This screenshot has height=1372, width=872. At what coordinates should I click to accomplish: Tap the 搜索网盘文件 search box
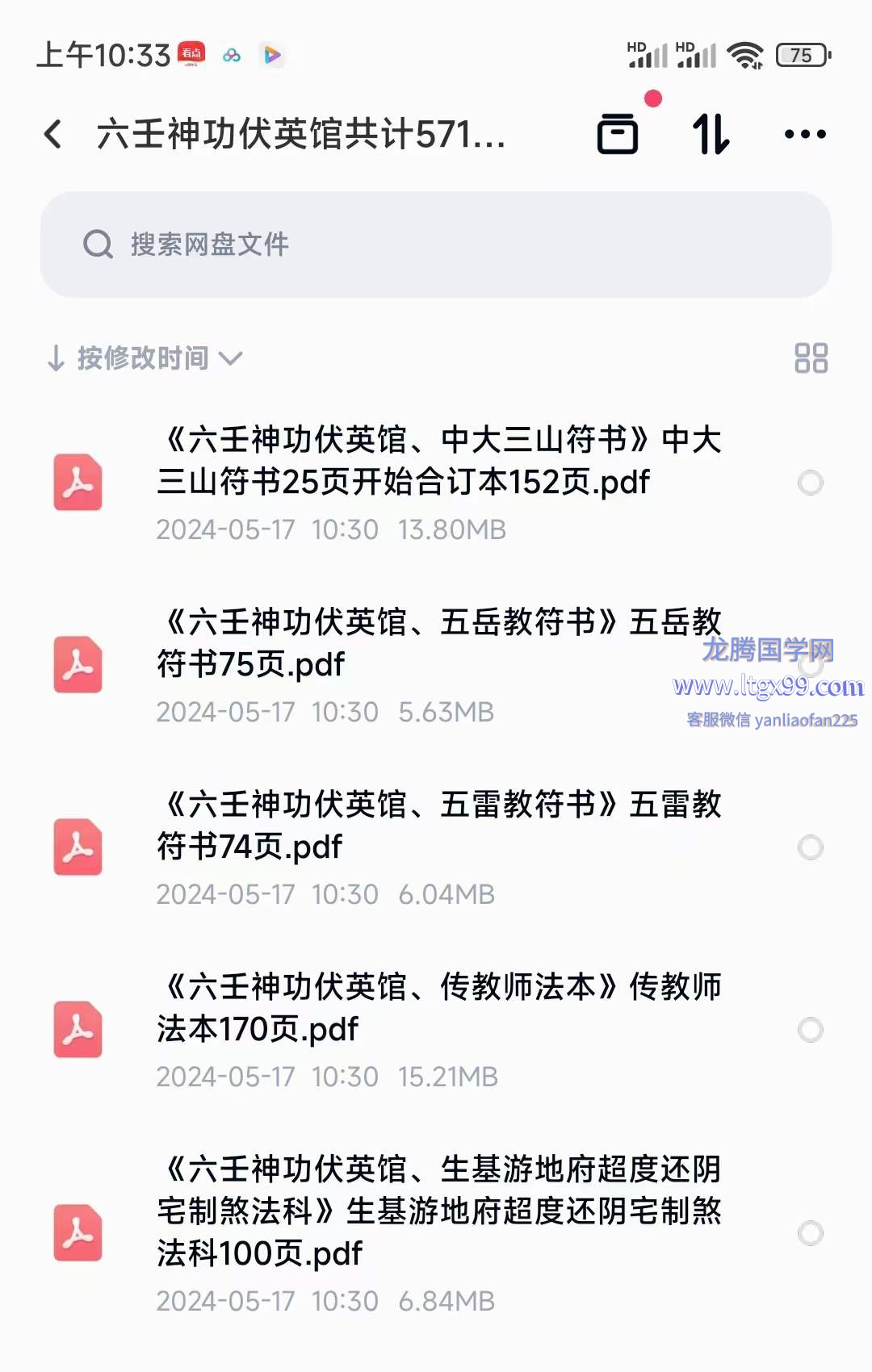436,245
